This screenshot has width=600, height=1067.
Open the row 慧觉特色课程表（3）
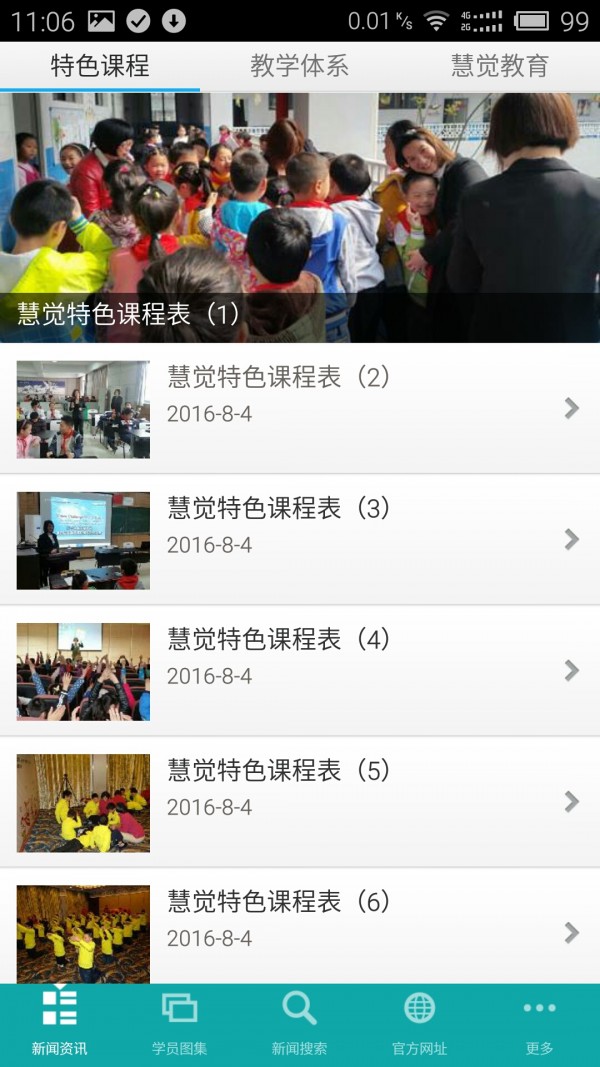300,539
